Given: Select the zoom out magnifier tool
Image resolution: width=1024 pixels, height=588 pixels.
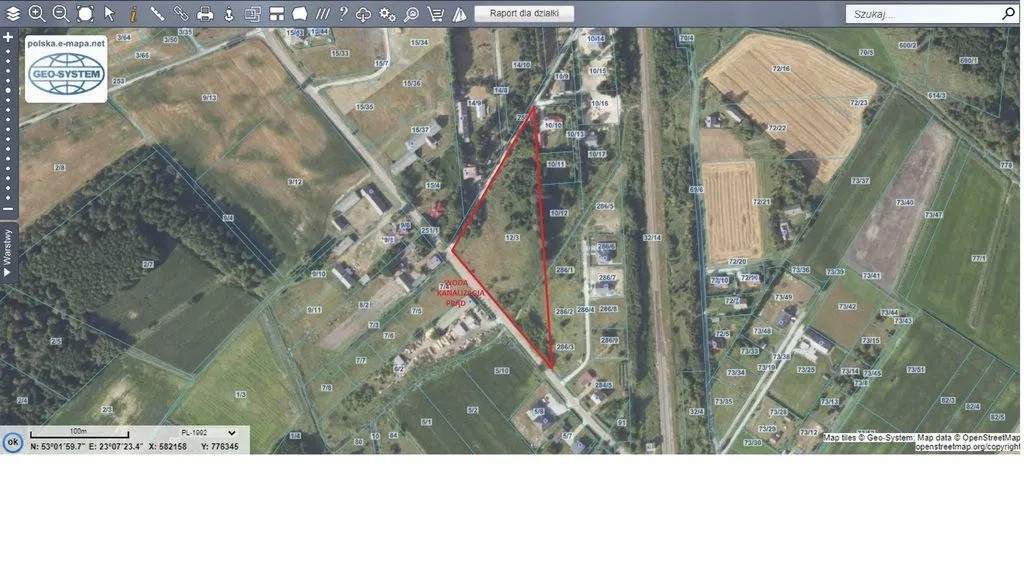Looking at the screenshot, I should 60,14.
